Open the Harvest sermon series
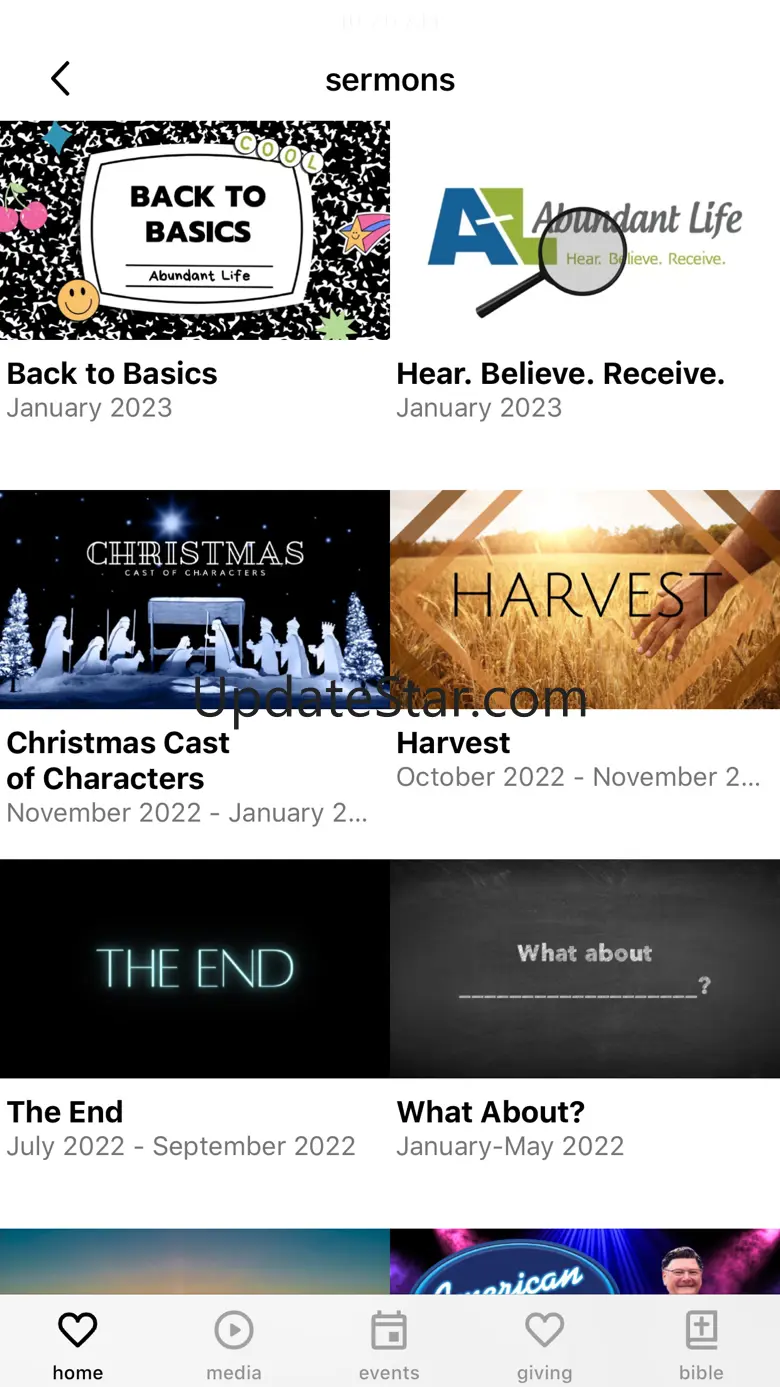Image resolution: width=780 pixels, height=1387 pixels. [x=585, y=599]
